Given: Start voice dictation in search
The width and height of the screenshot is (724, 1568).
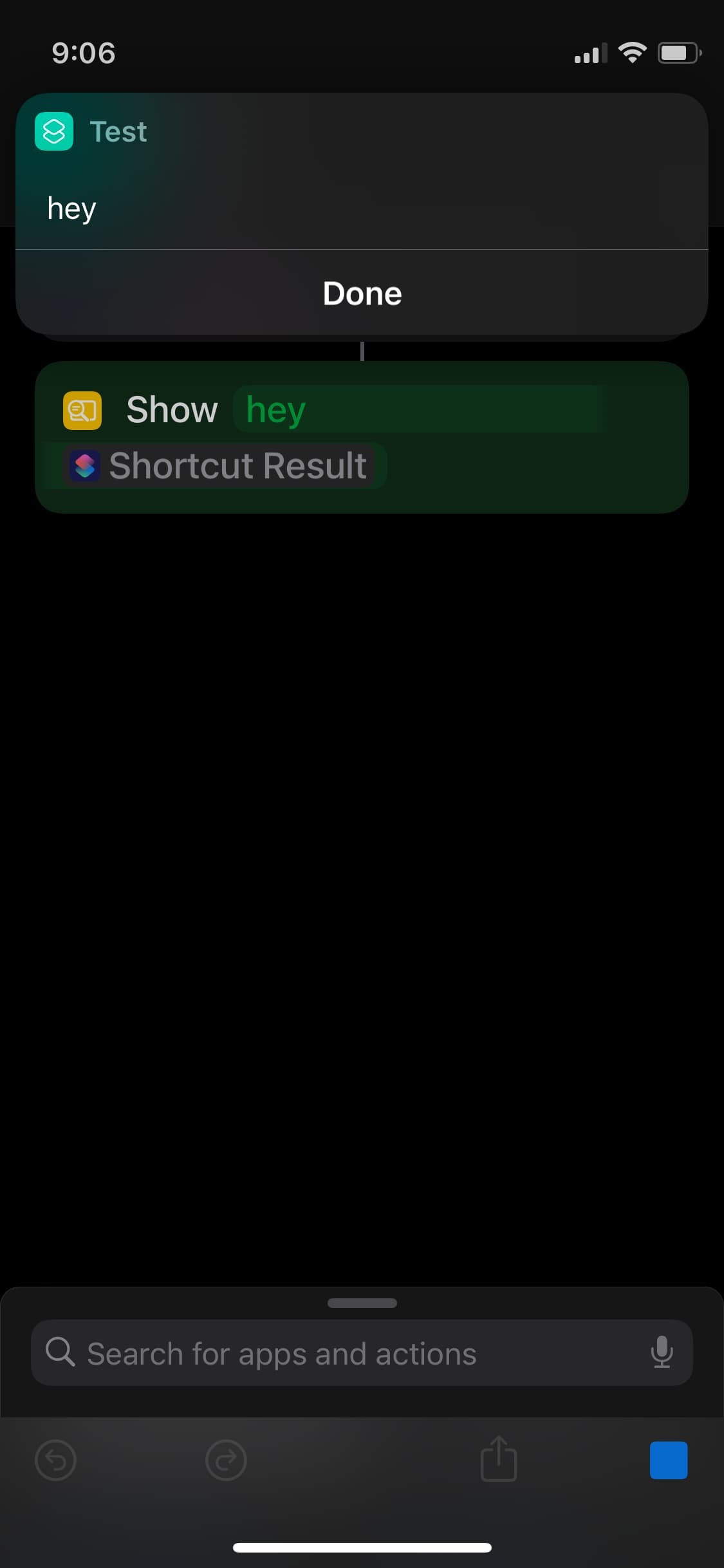Looking at the screenshot, I should (x=662, y=1352).
